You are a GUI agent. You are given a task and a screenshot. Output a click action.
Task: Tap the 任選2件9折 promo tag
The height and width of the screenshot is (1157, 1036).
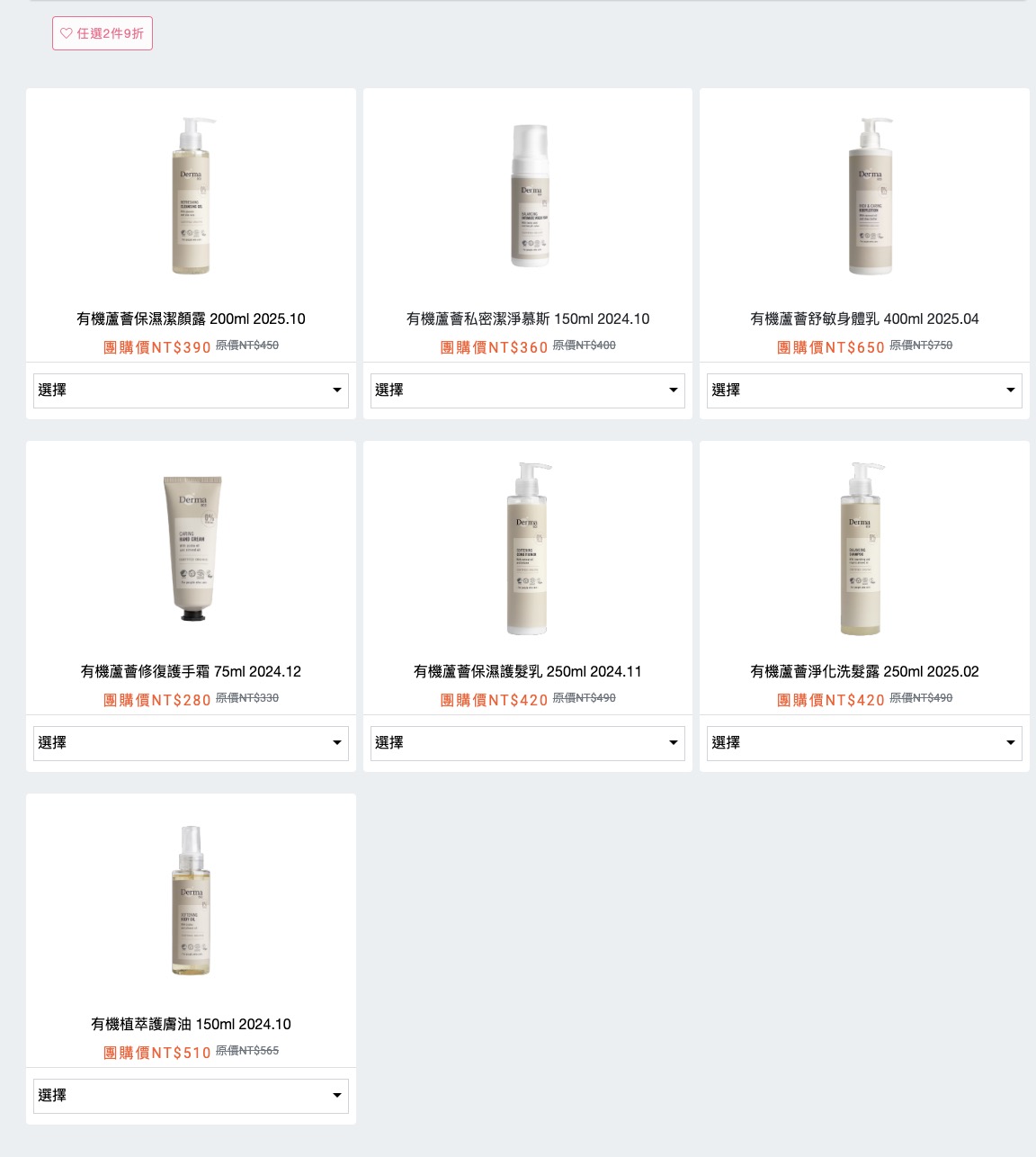coord(103,33)
